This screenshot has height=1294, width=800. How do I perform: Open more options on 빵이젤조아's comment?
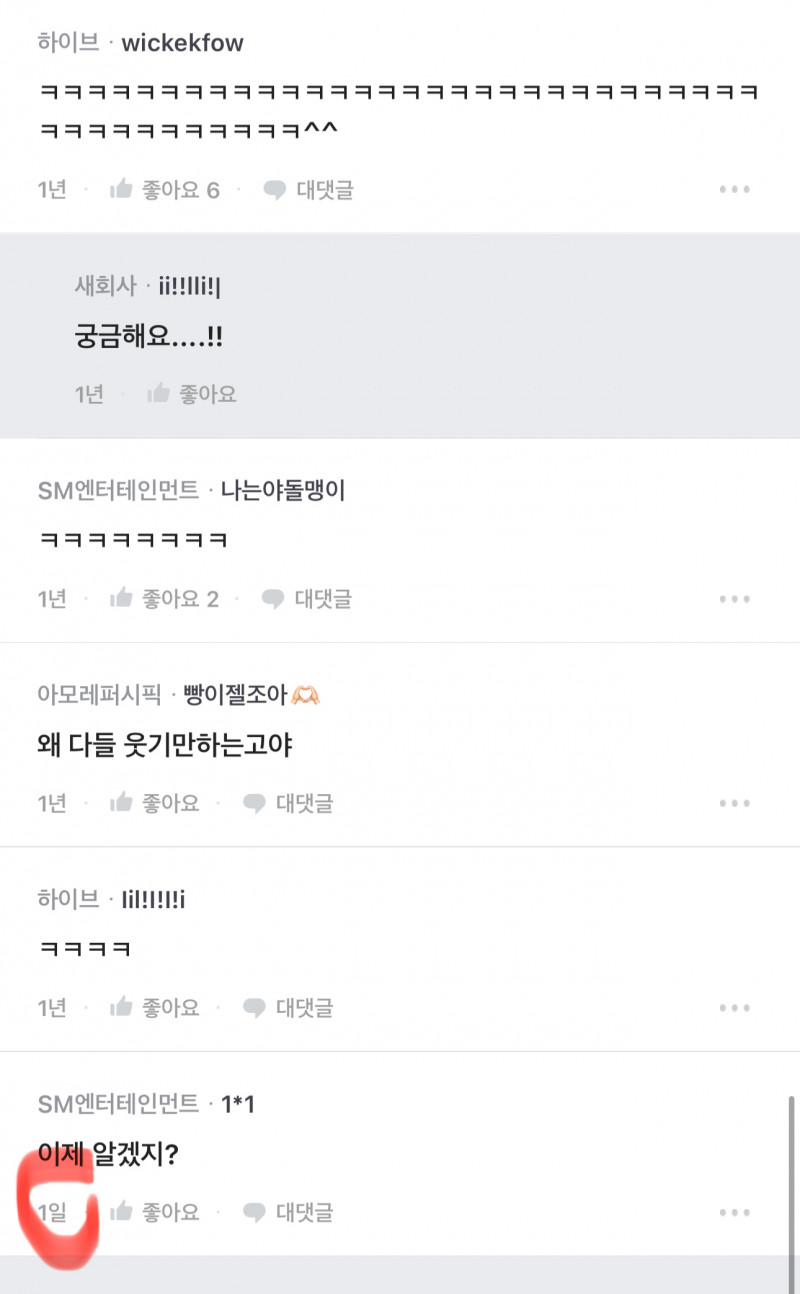click(735, 803)
